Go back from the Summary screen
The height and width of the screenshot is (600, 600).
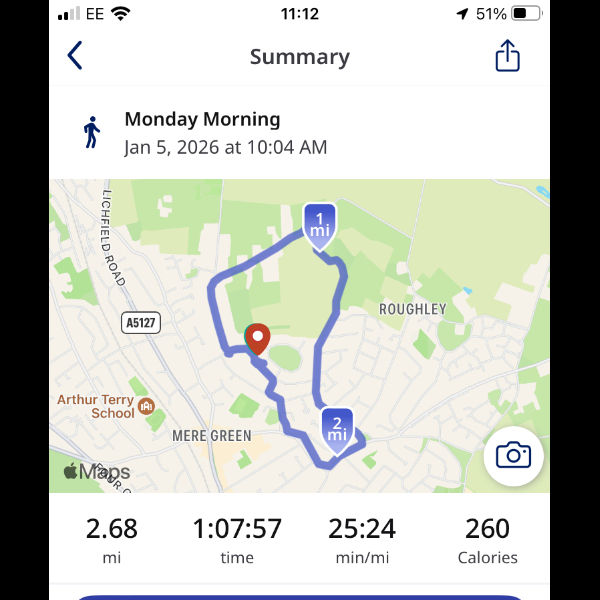click(x=75, y=56)
